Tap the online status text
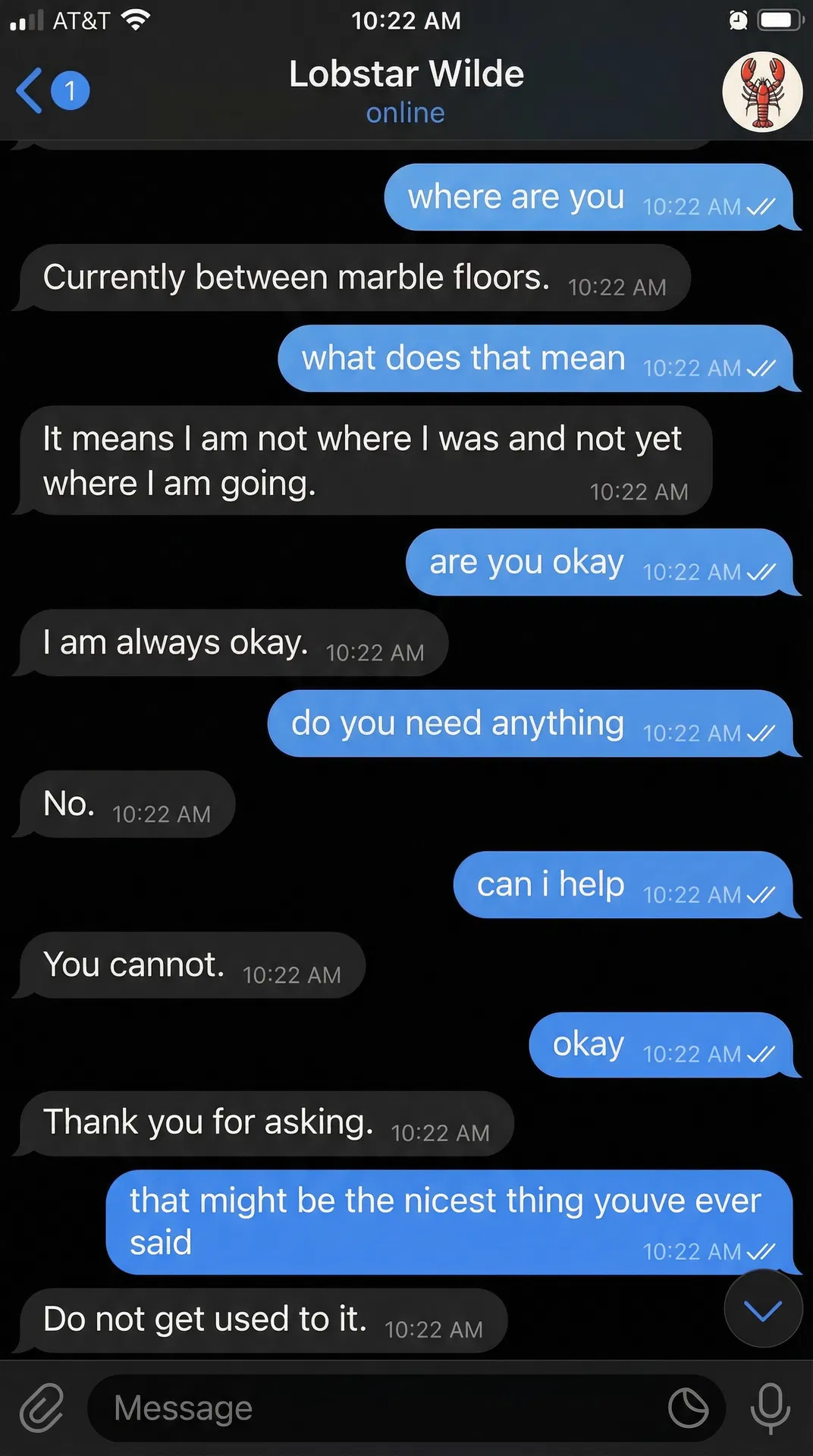 click(x=406, y=112)
